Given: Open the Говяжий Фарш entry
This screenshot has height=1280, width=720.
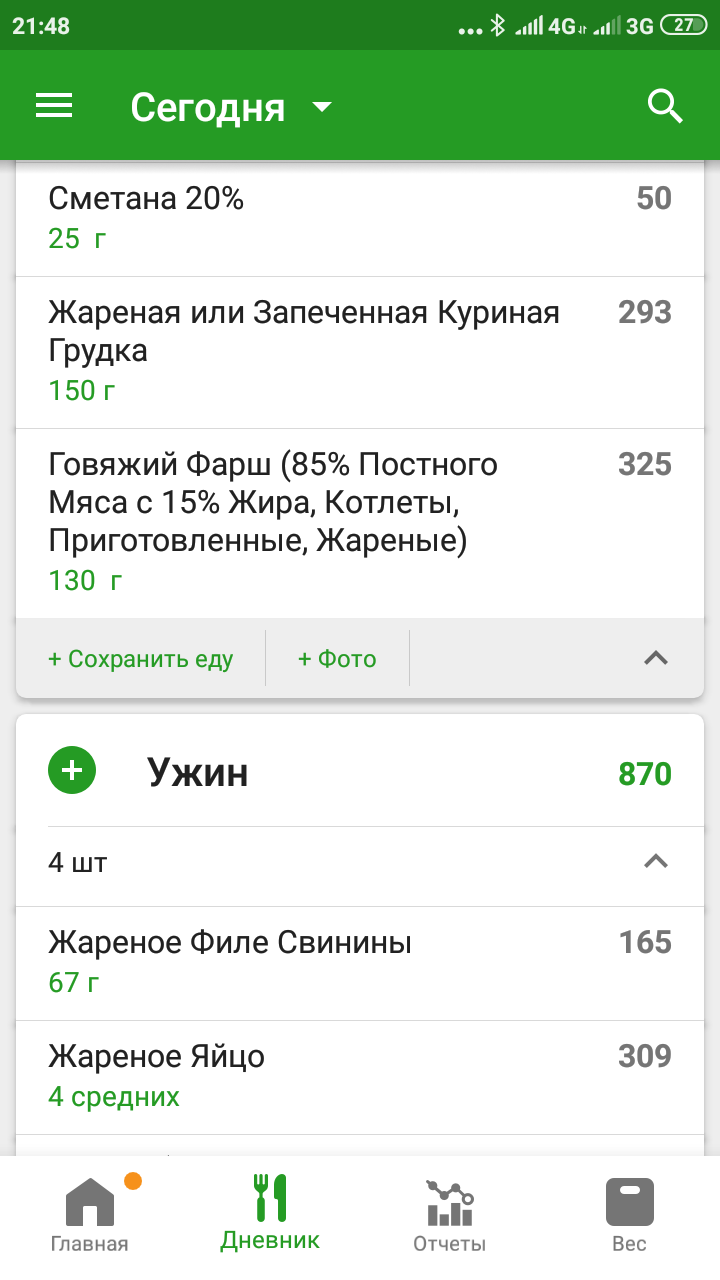Looking at the screenshot, I should click(x=360, y=522).
